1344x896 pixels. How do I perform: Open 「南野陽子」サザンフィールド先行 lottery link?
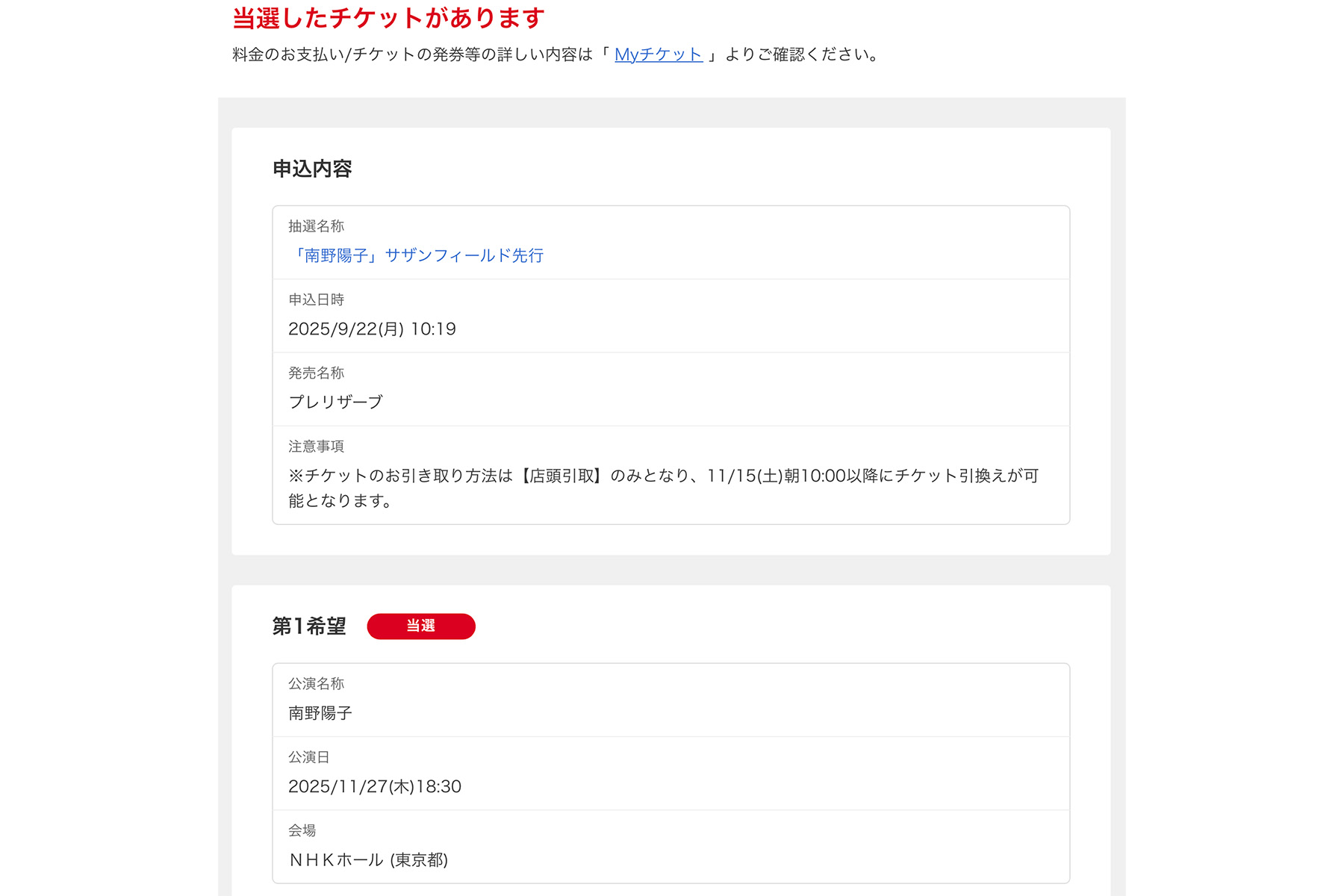point(416,255)
